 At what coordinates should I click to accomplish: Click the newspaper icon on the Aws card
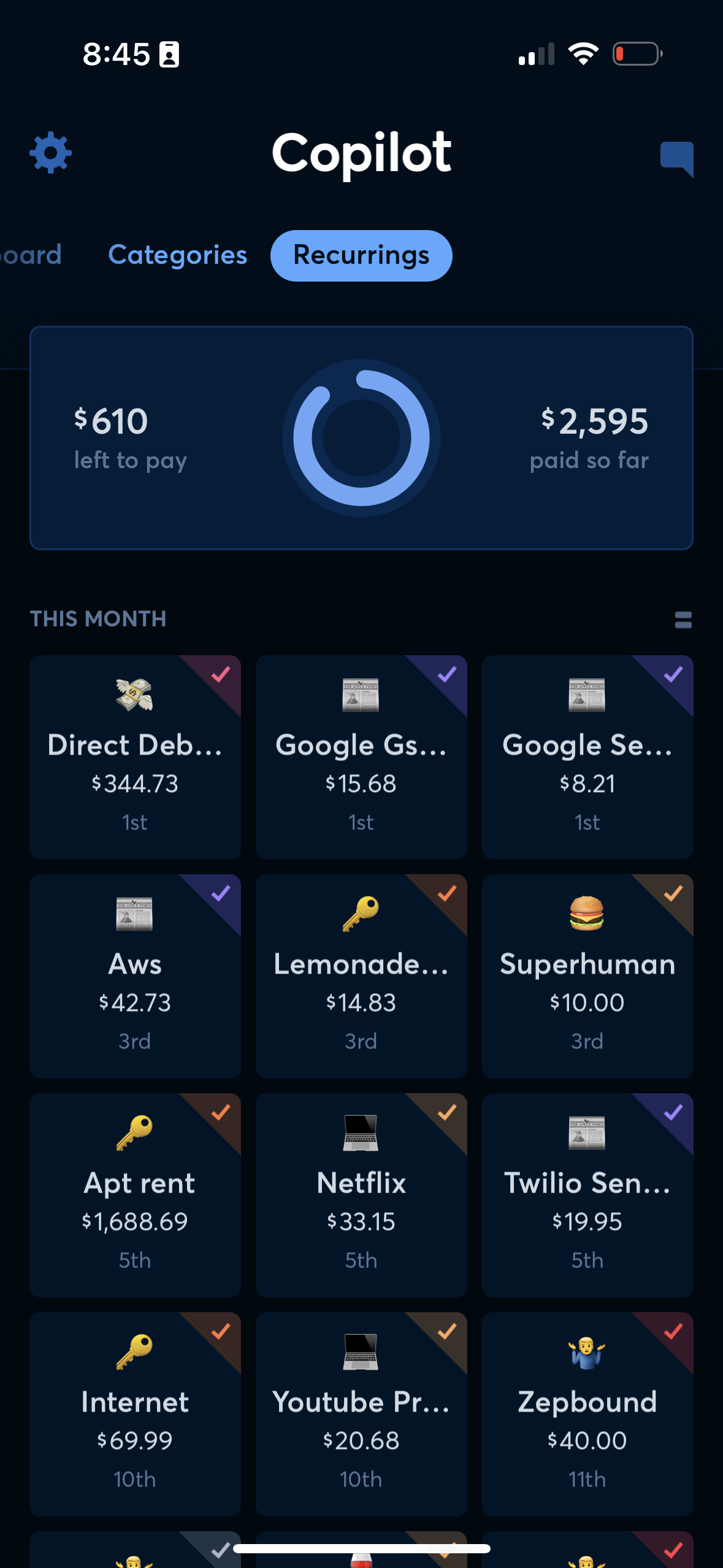pos(135,914)
